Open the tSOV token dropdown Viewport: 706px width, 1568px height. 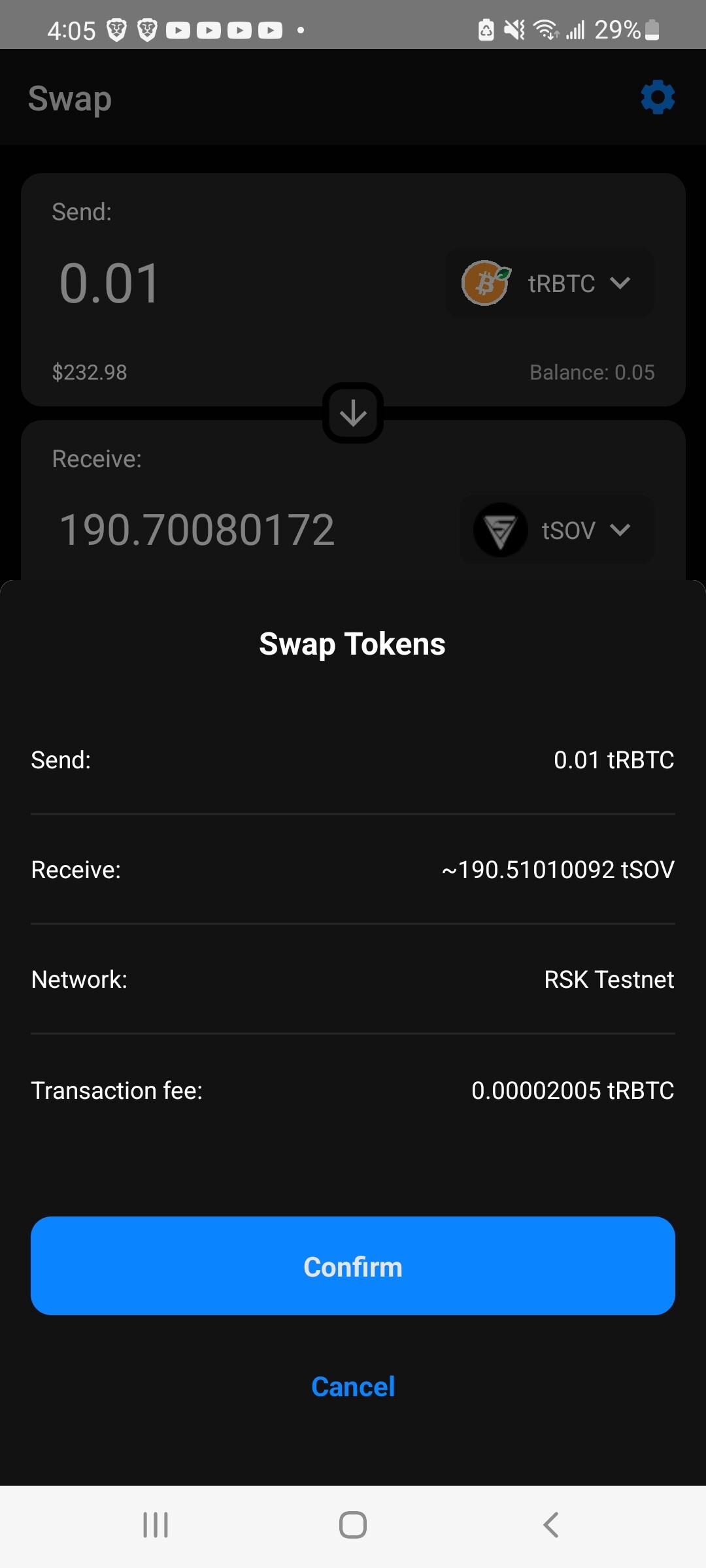pyautogui.click(x=557, y=530)
